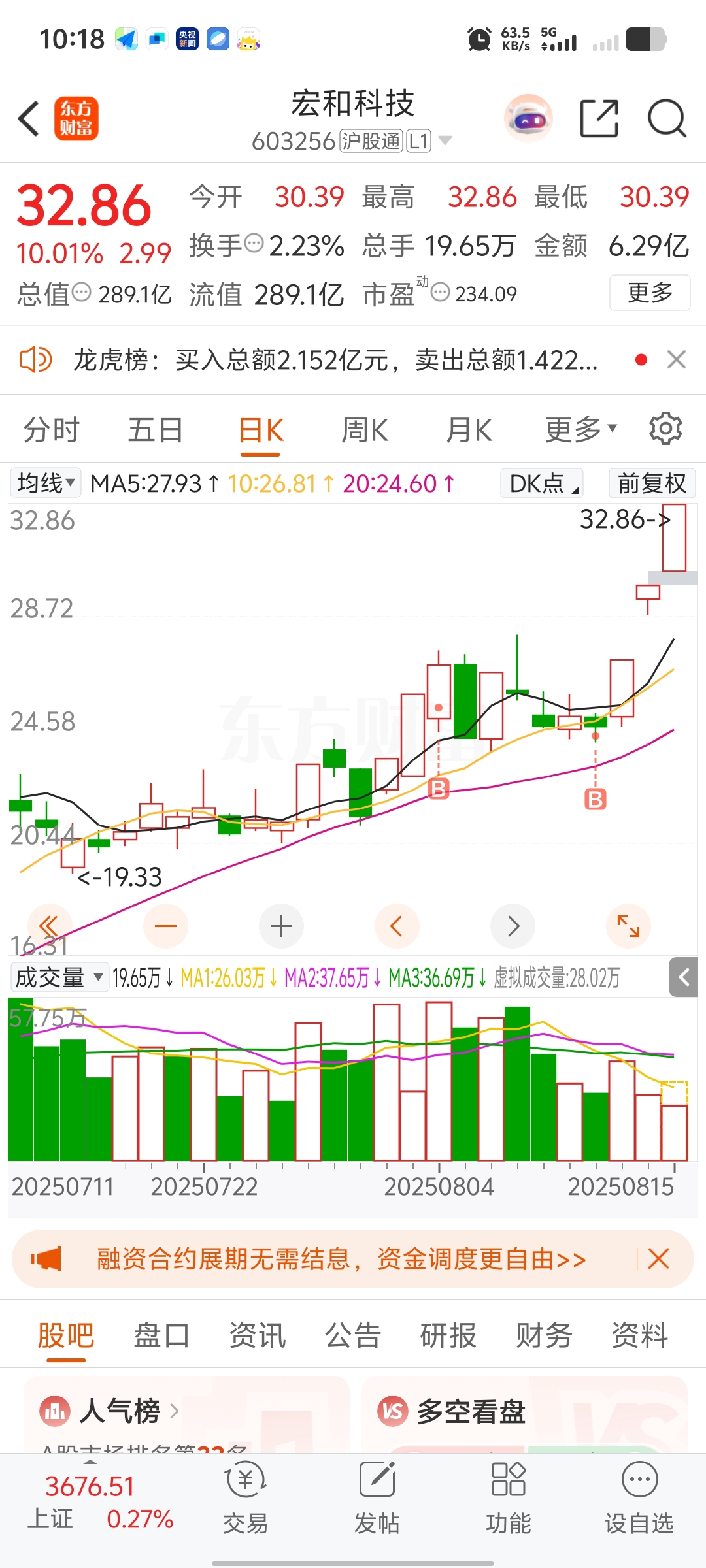This screenshot has height=1568, width=706.
Task: Select the 周K chart tab
Action: pyautogui.click(x=365, y=431)
